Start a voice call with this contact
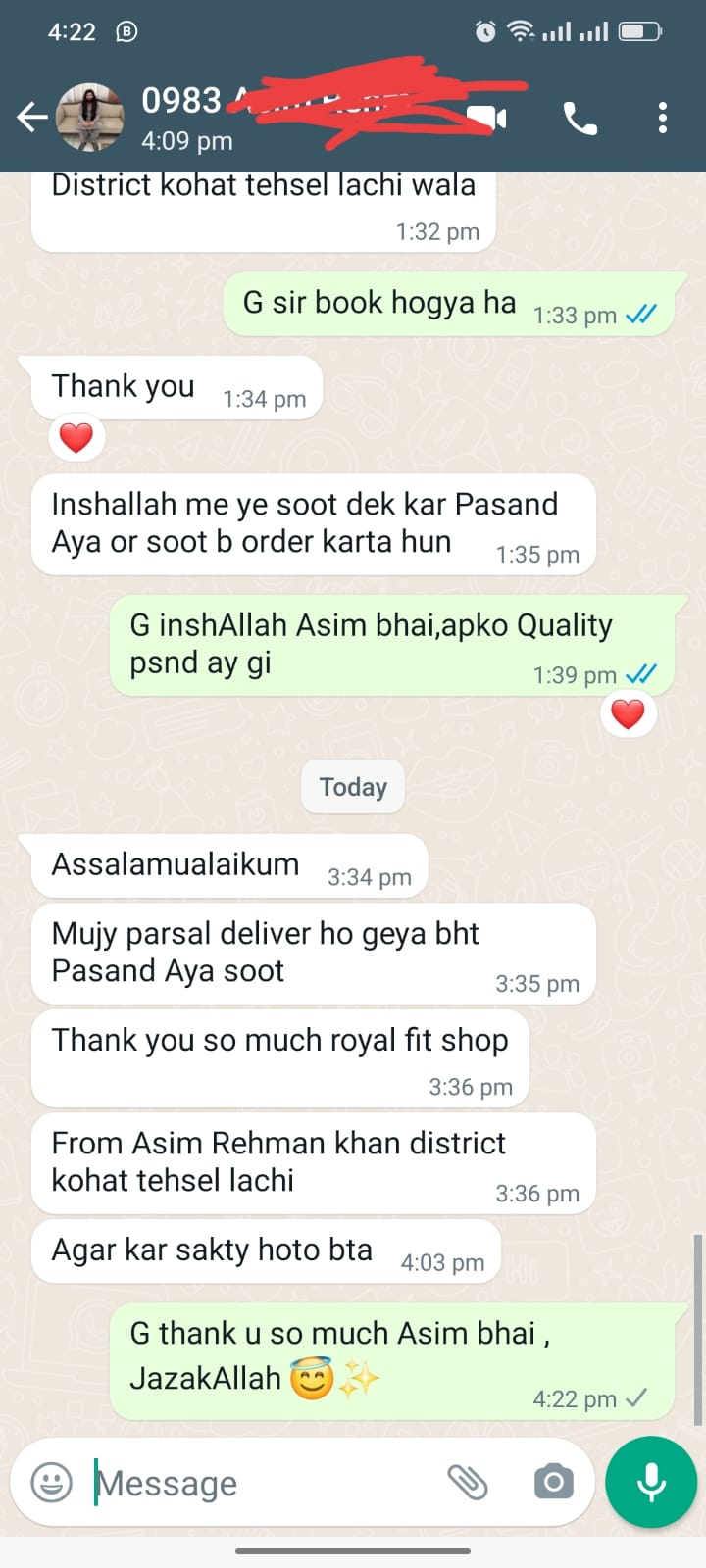Image resolution: width=706 pixels, height=1568 pixels. coord(580,119)
